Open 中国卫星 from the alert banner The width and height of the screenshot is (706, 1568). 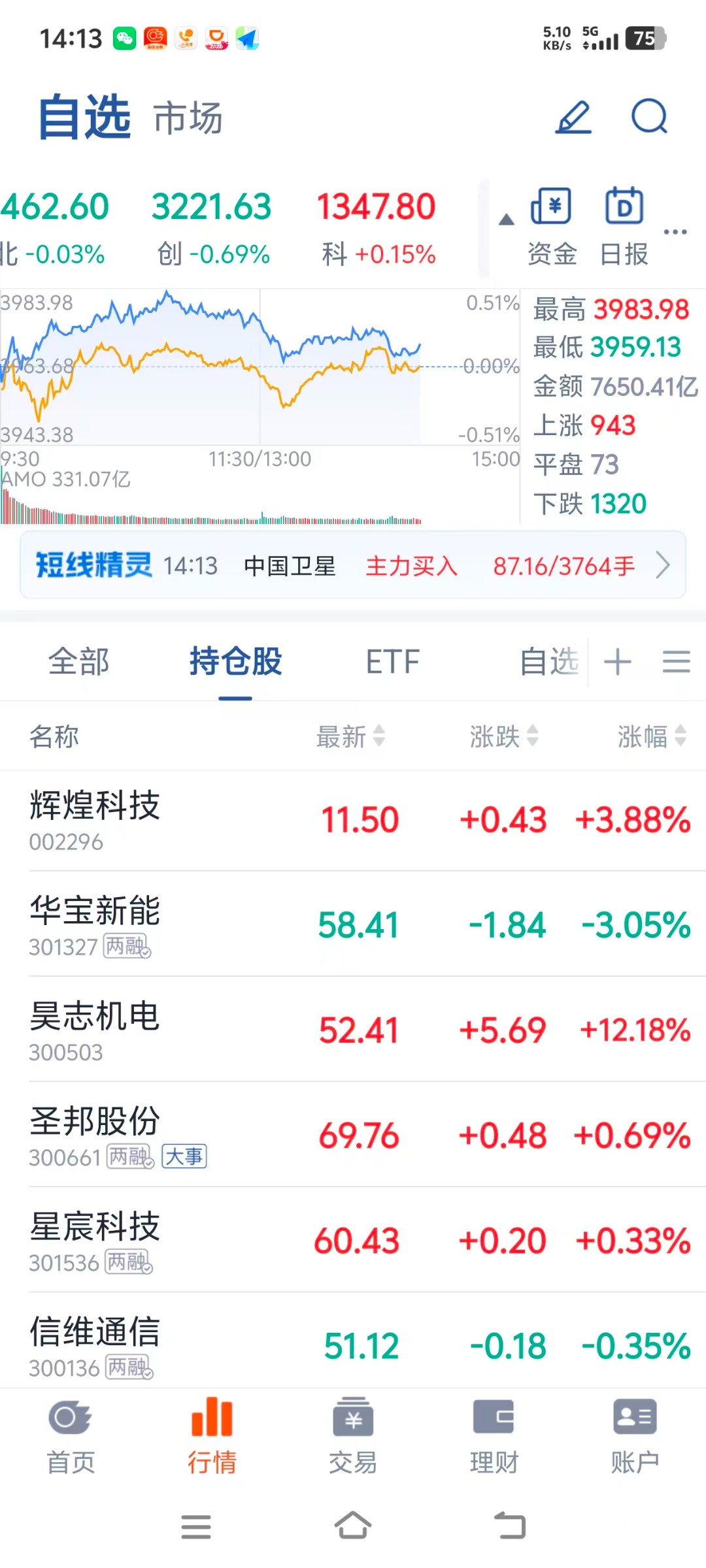click(x=291, y=566)
